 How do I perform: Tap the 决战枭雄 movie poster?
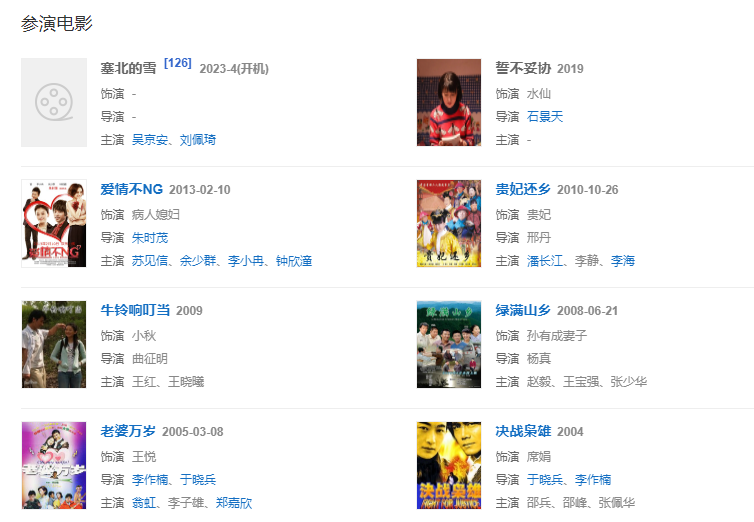click(x=449, y=465)
